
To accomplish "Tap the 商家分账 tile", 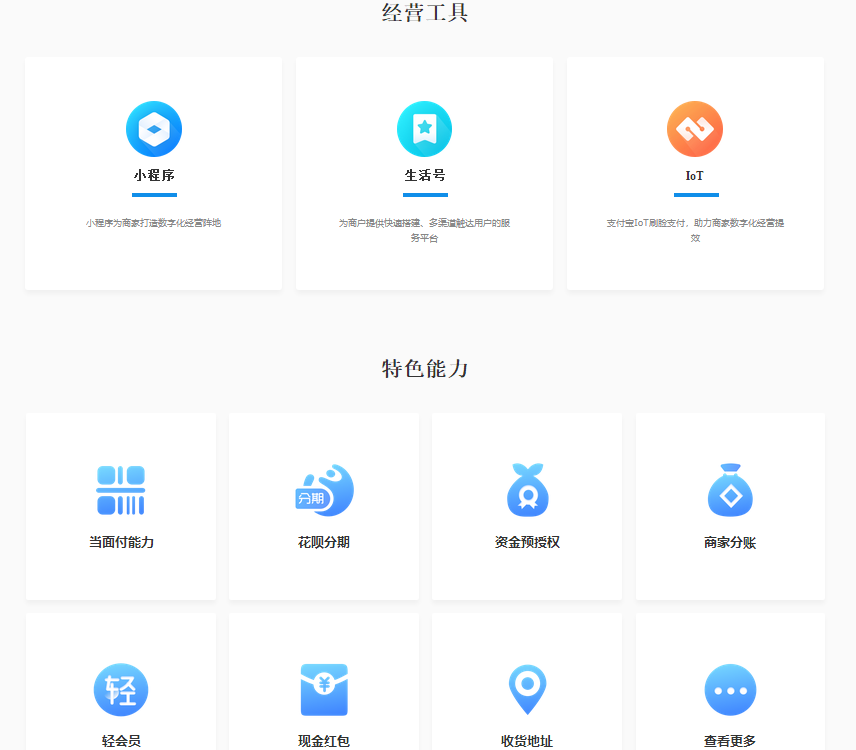I will pos(730,506).
